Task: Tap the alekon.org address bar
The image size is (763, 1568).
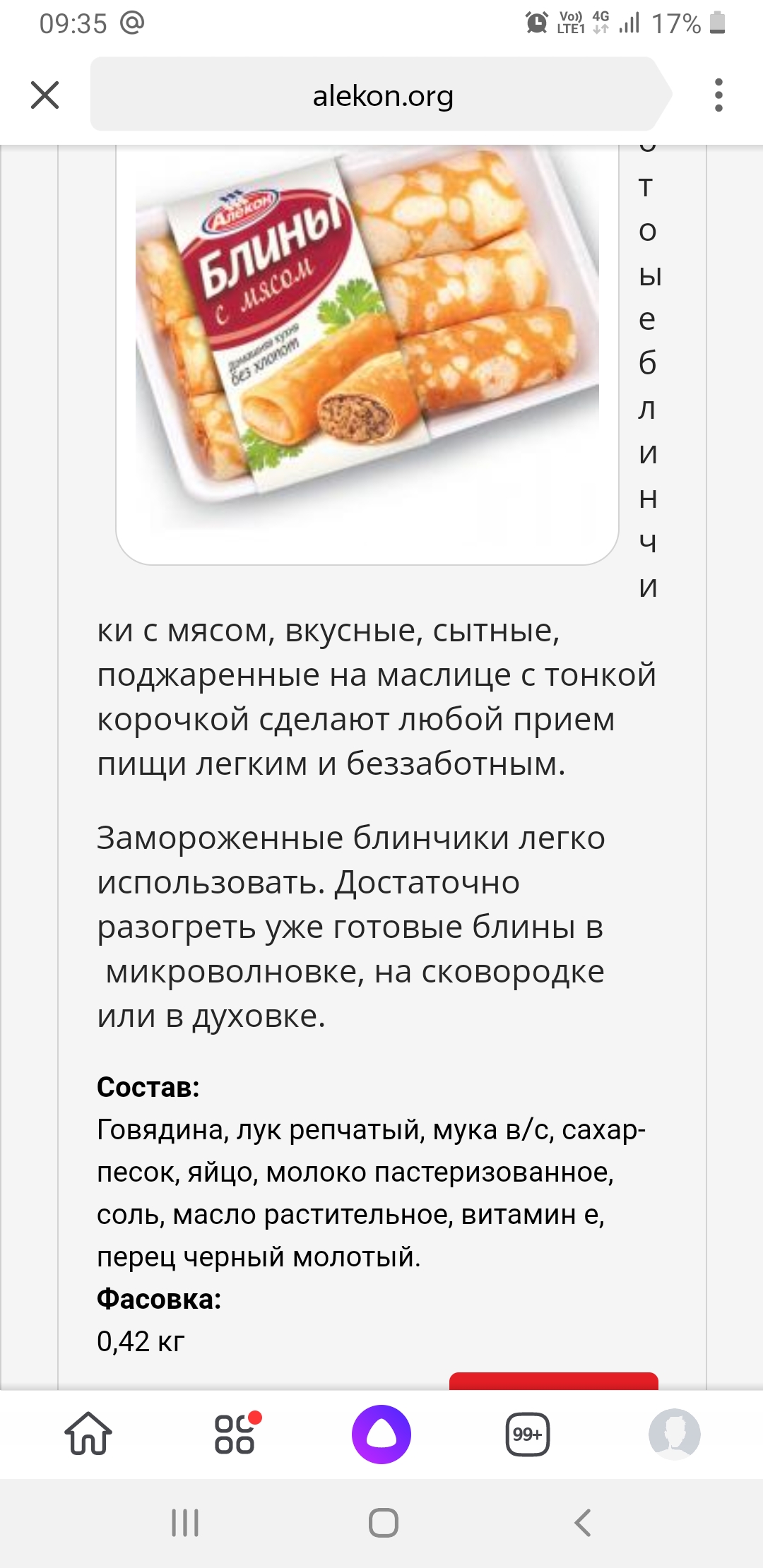Action: click(381, 95)
